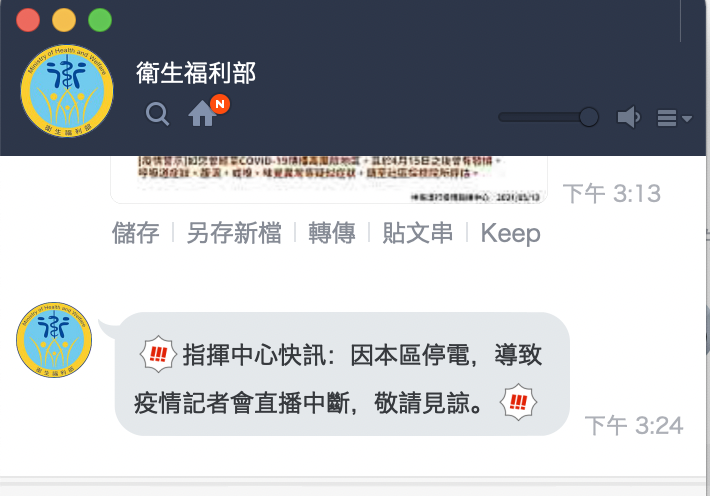This screenshot has width=710, height=496.
Task: Mute the speaker icon
Action: pyautogui.click(x=628, y=117)
